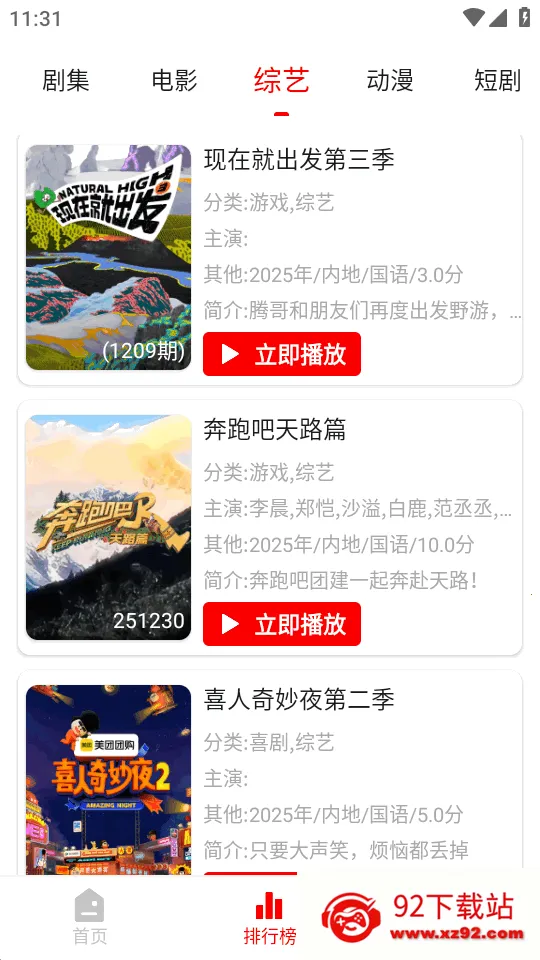Open the 现在就出发第三季 poster
Screen dimensions: 540x960
[x=108, y=257]
